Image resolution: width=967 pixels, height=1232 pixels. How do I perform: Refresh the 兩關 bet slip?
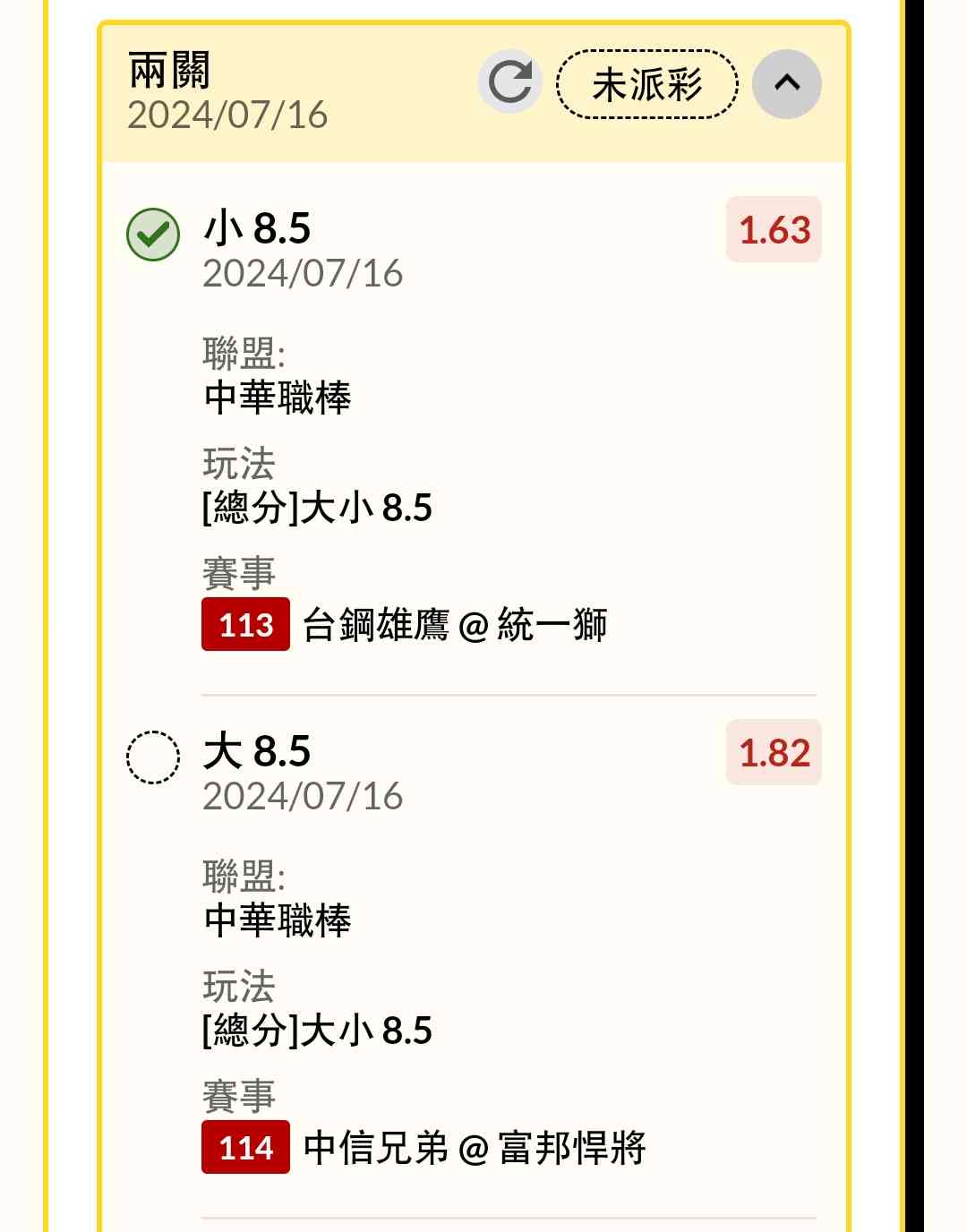point(510,82)
